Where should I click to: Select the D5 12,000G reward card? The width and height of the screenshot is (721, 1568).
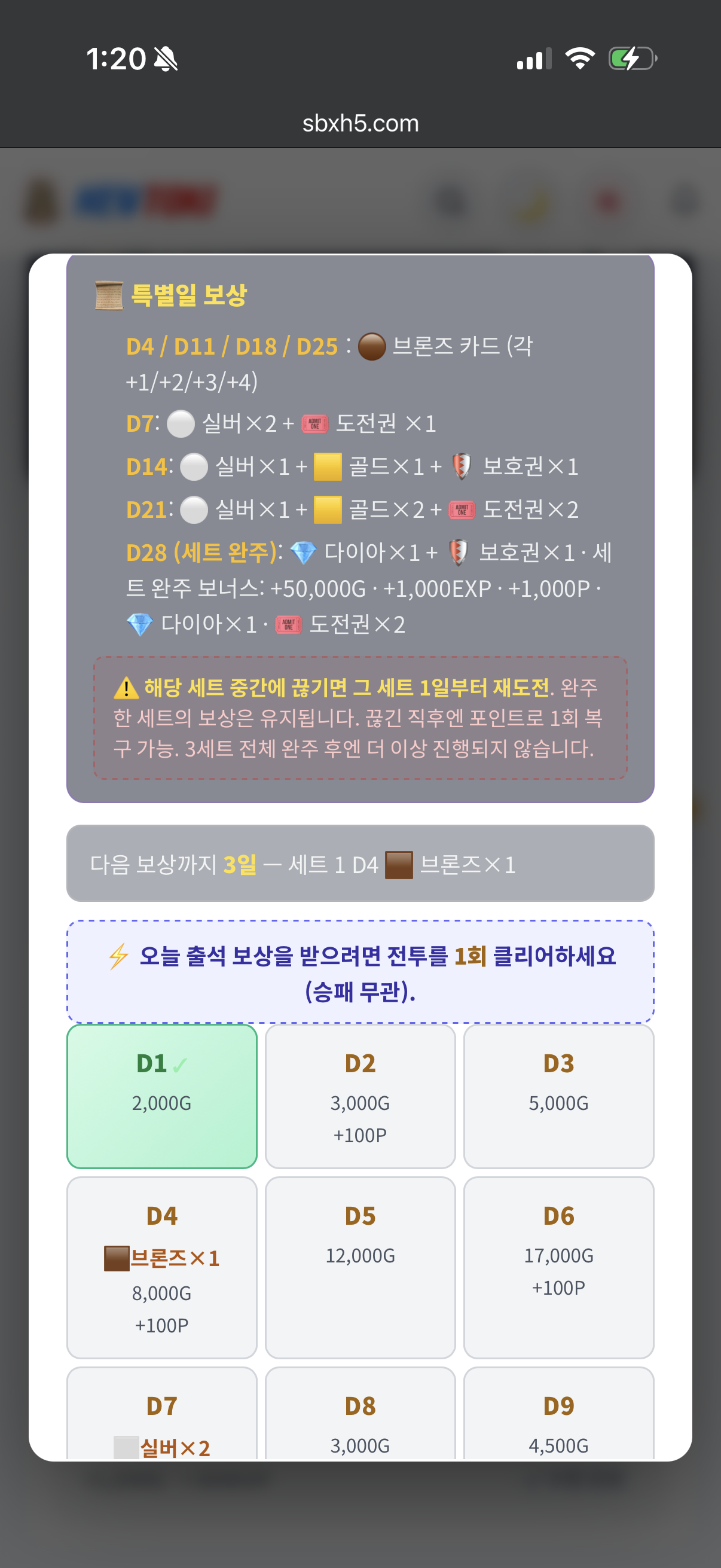click(360, 1267)
